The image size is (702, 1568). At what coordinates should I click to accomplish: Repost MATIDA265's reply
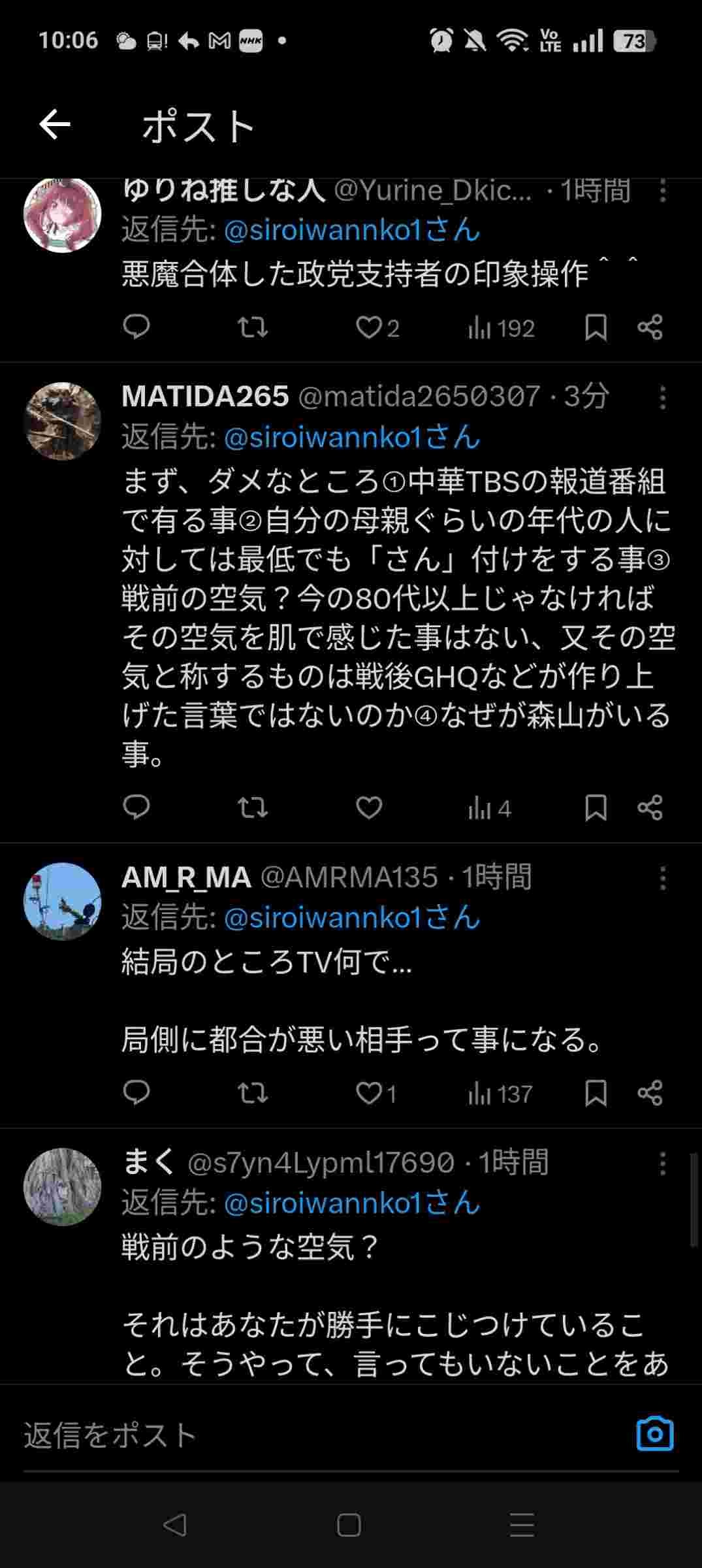click(x=253, y=808)
